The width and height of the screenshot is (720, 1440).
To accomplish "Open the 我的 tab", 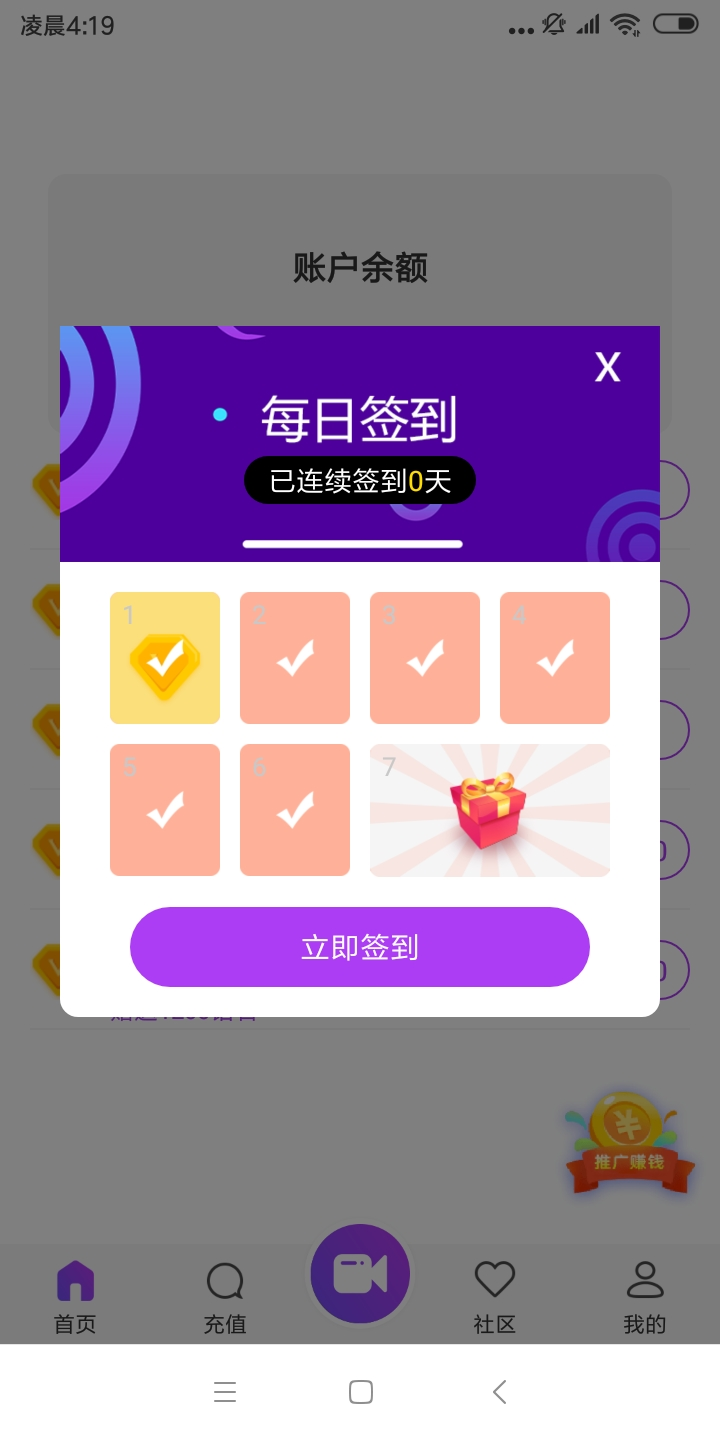I will (644, 1296).
